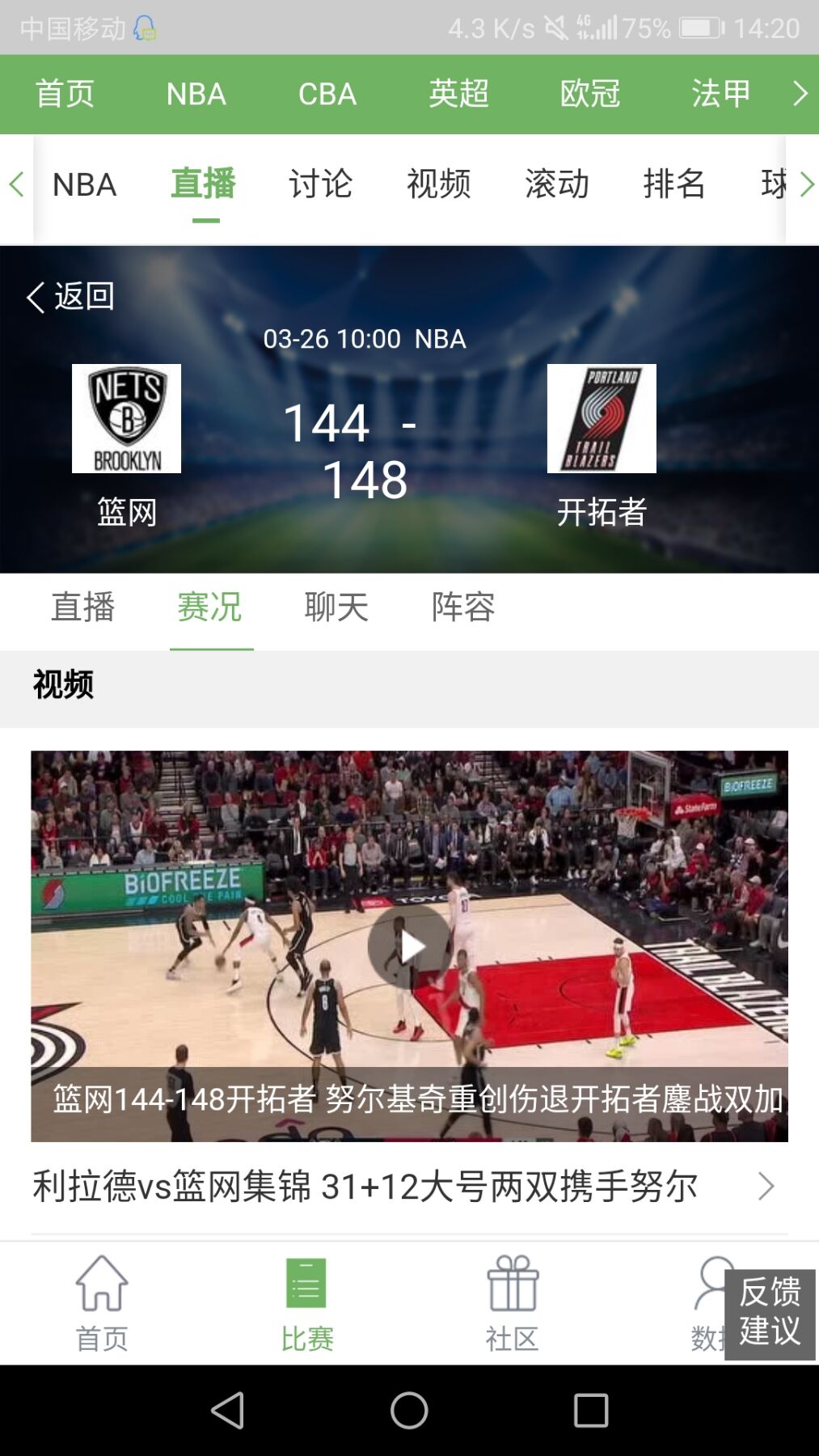Open the 排名 sub-tab
Image resolution: width=819 pixels, height=1456 pixels.
(x=673, y=184)
